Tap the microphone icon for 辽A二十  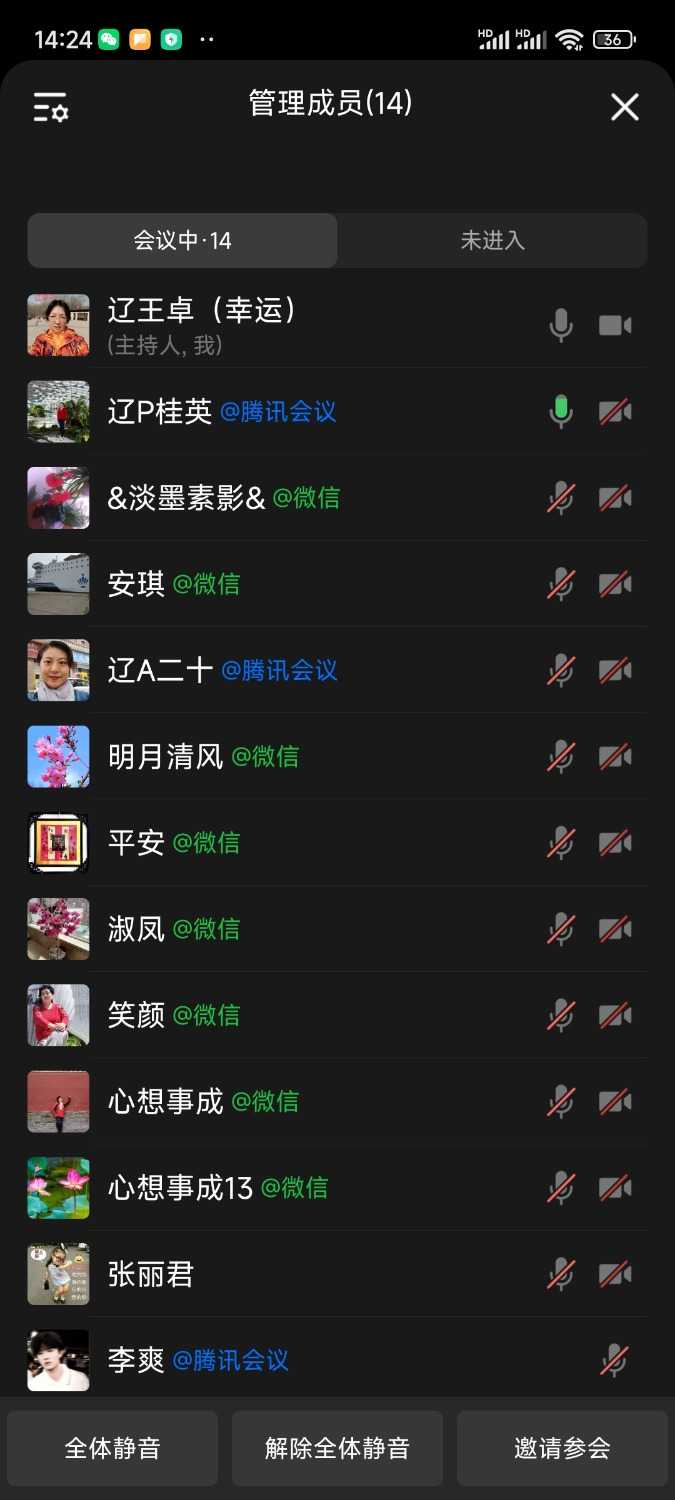[x=561, y=670]
